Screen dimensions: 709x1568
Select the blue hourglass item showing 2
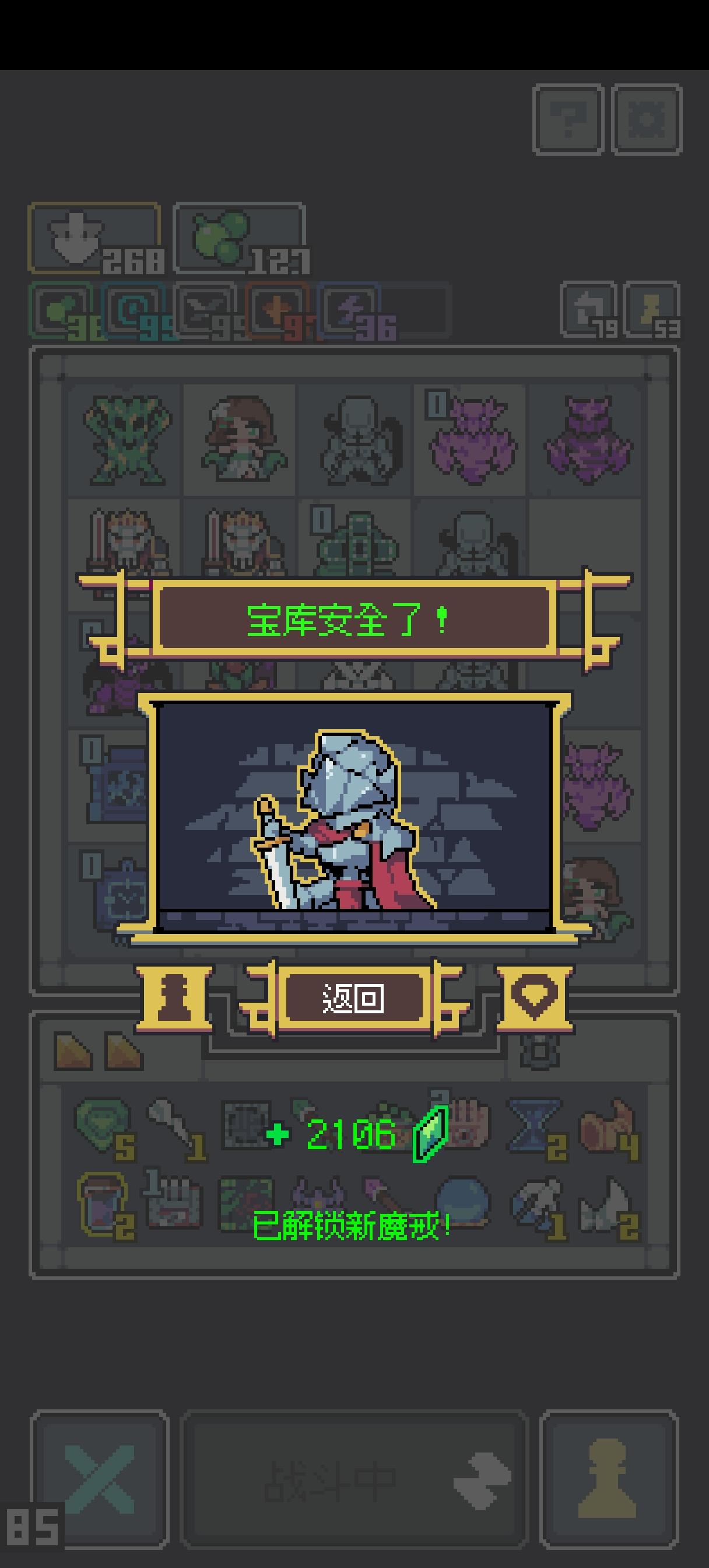point(527,1125)
